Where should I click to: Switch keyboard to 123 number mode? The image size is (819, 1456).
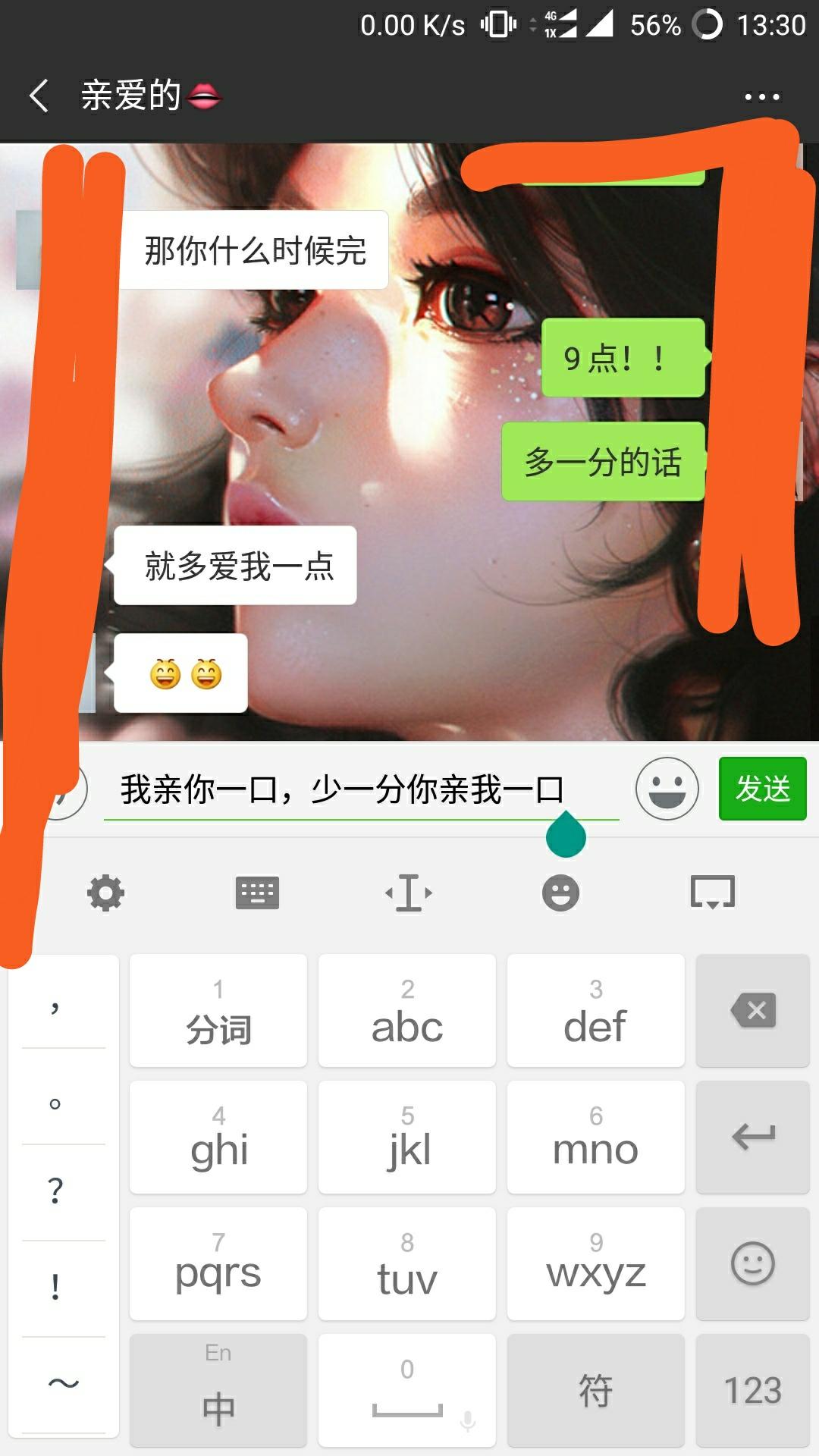tap(752, 1390)
